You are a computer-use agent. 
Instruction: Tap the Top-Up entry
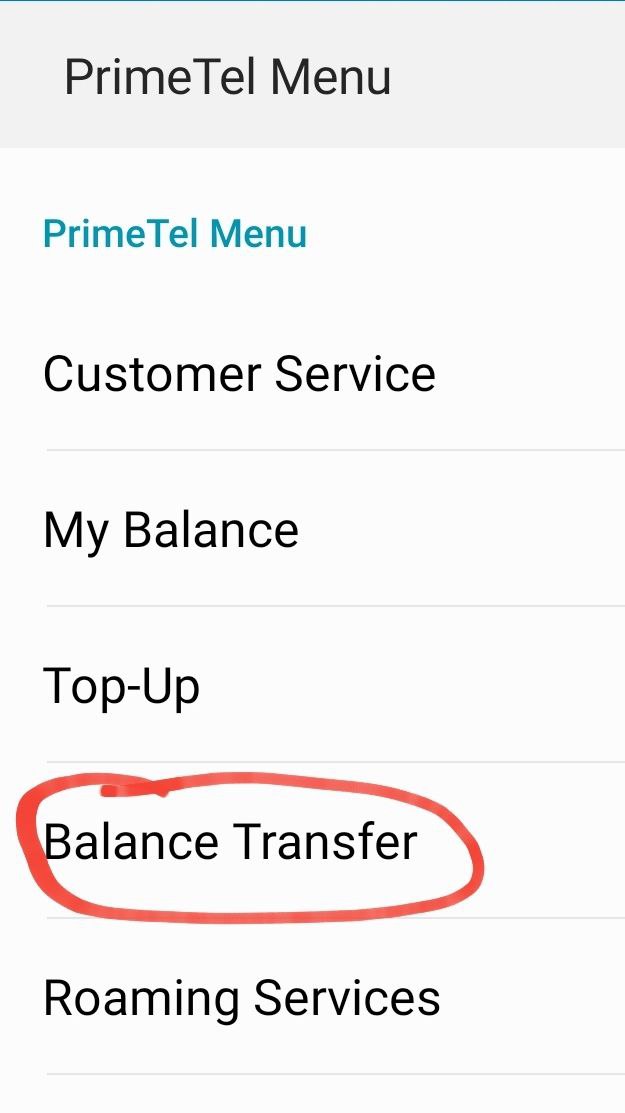tap(122, 687)
